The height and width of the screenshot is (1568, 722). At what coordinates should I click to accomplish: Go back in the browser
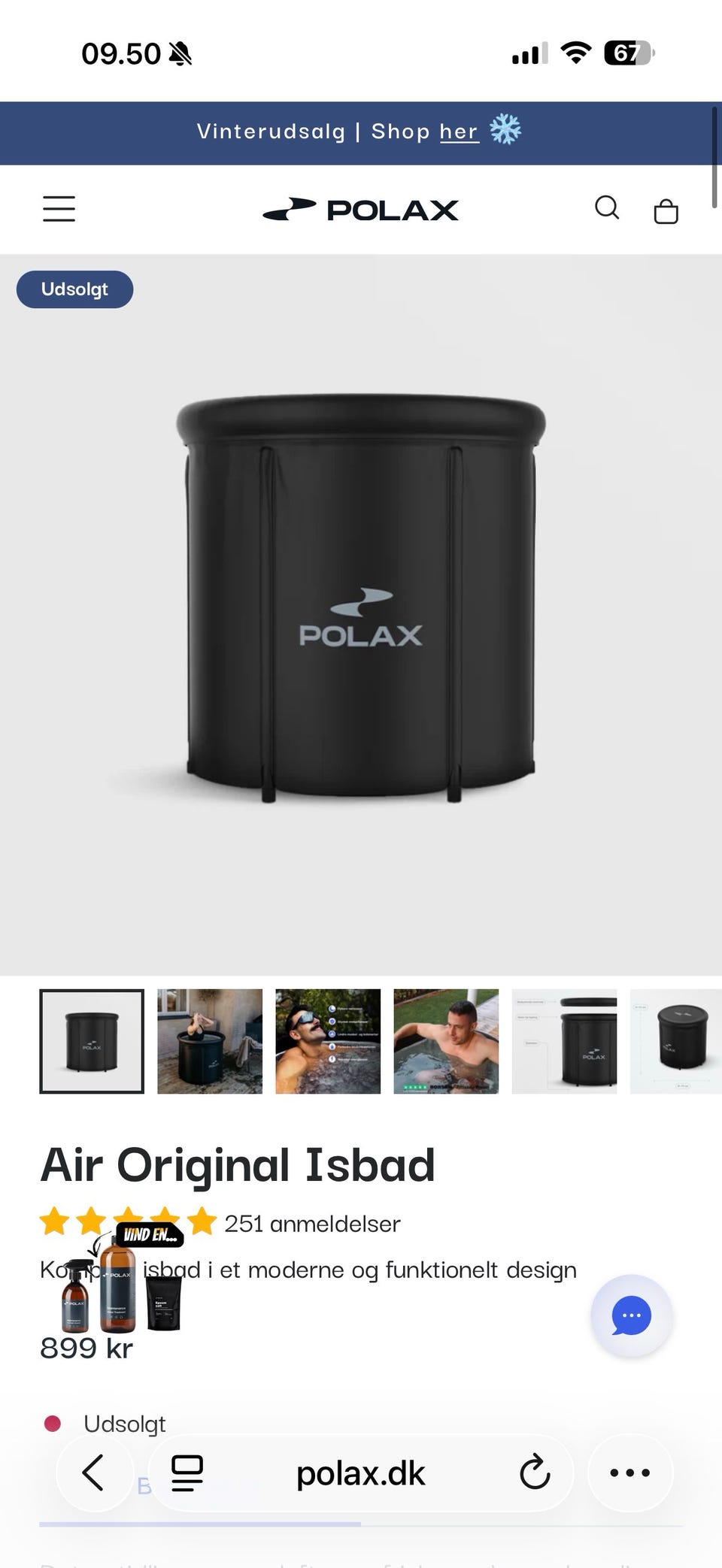(94, 1473)
